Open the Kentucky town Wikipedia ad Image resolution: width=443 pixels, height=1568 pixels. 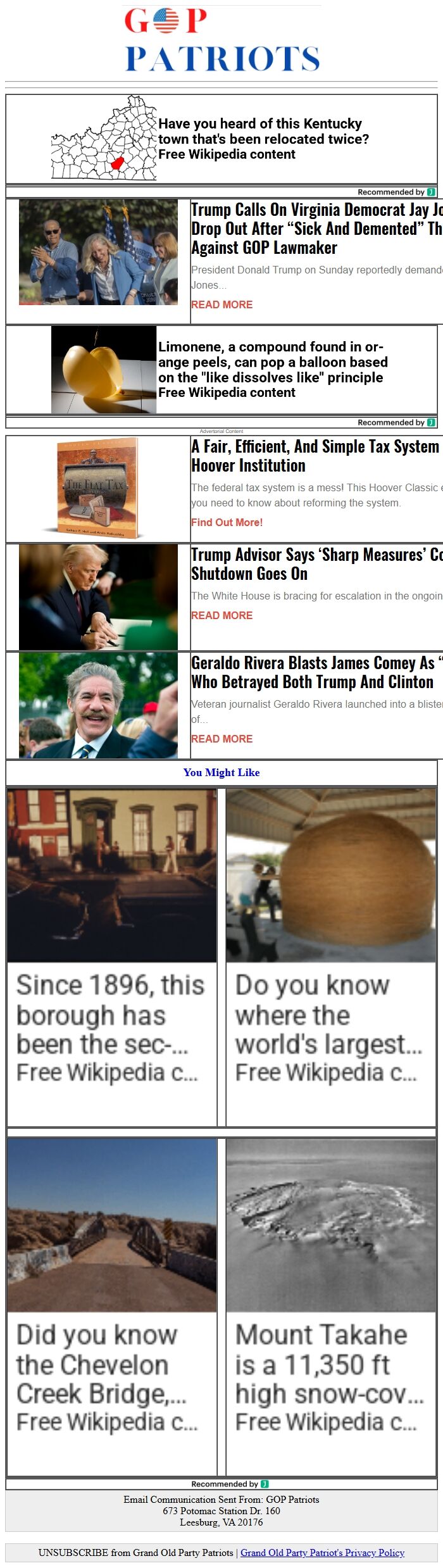click(221, 139)
